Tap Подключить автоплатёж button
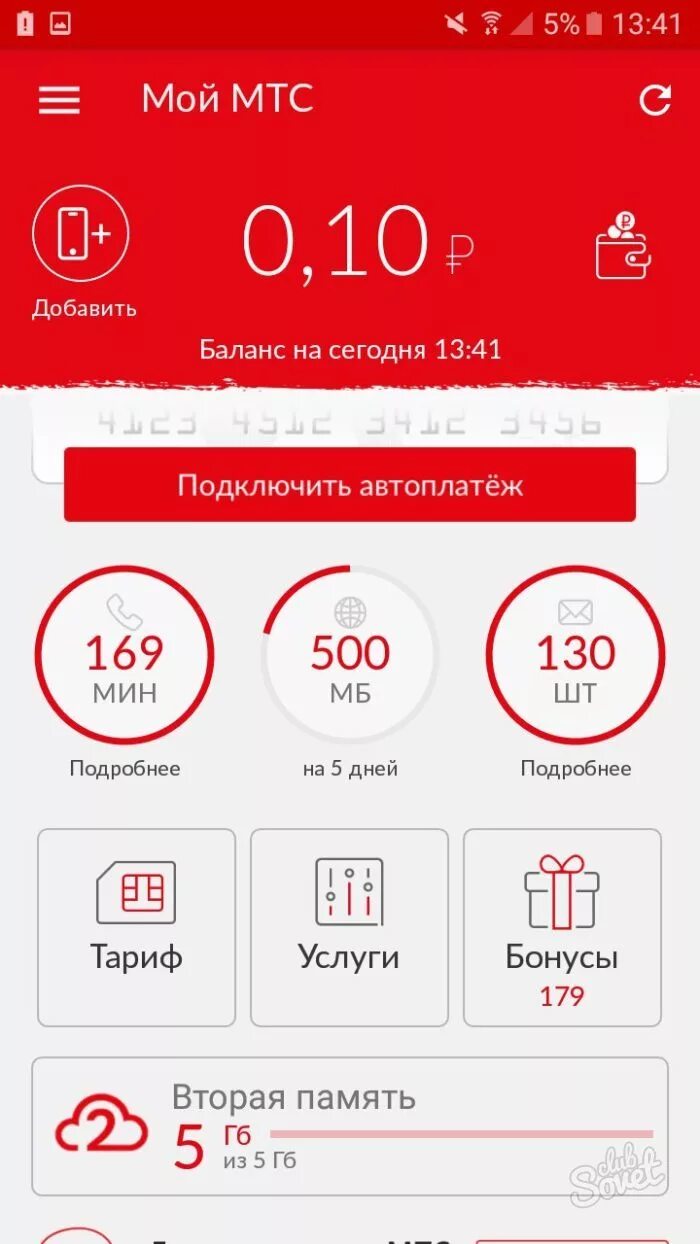Image resolution: width=700 pixels, height=1244 pixels. 350,485
